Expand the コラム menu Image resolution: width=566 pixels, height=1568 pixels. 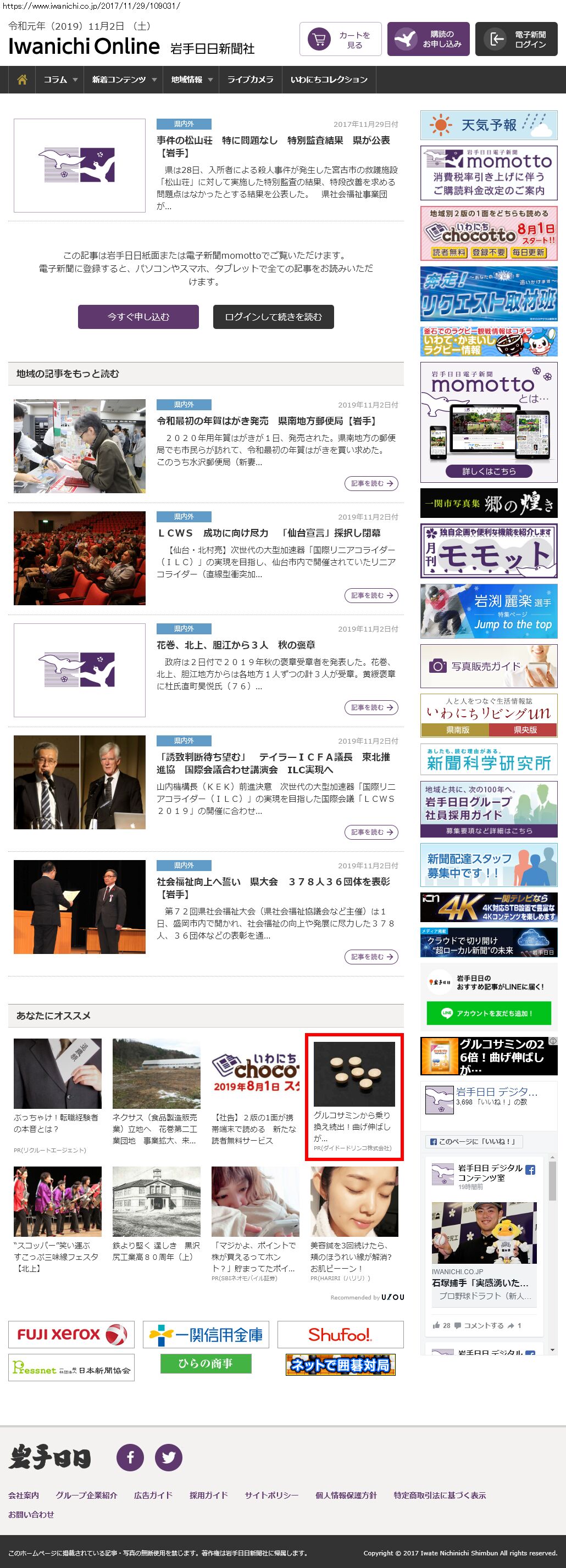point(60,80)
